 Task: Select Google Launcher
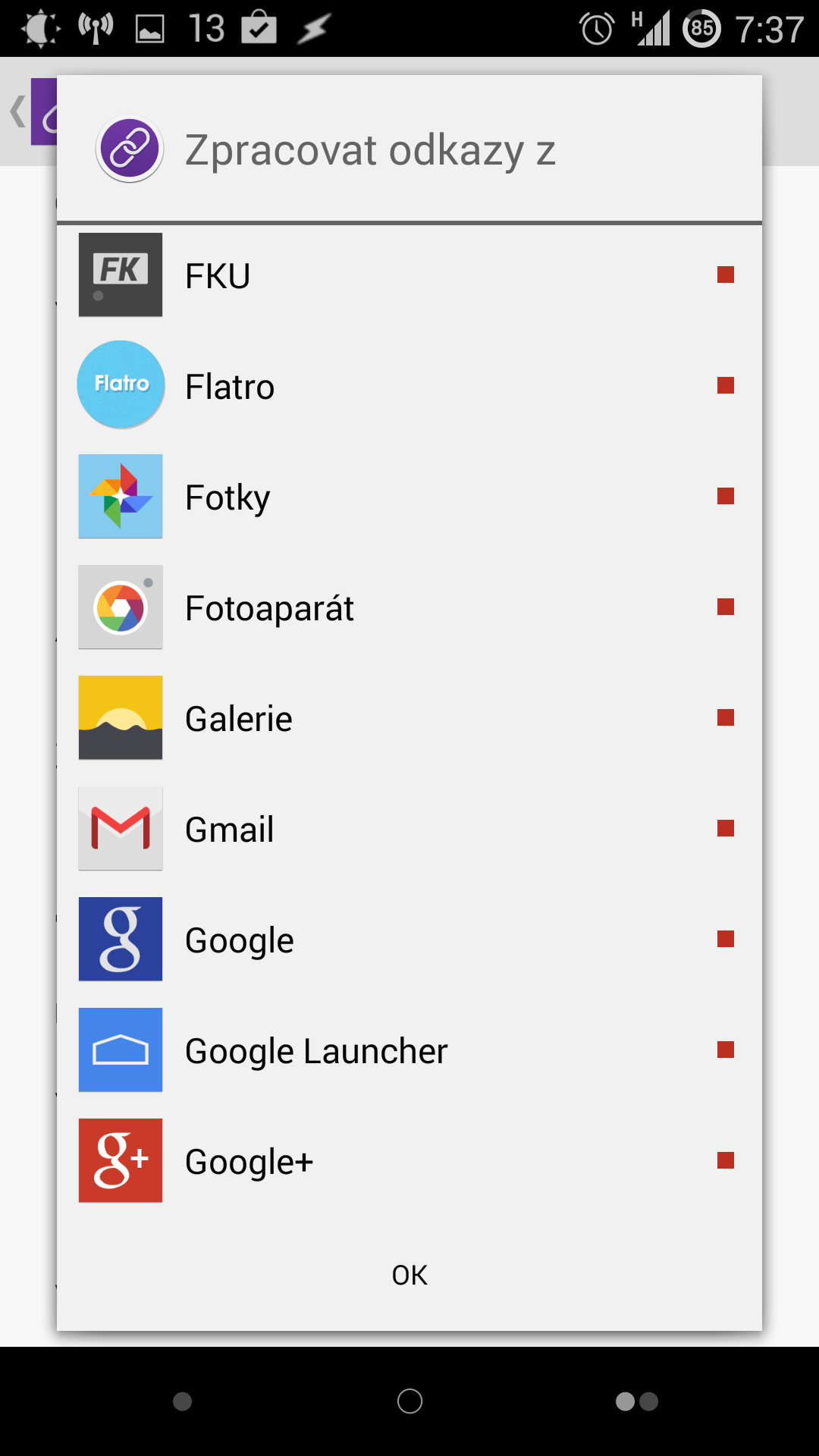pyautogui.click(x=409, y=1050)
